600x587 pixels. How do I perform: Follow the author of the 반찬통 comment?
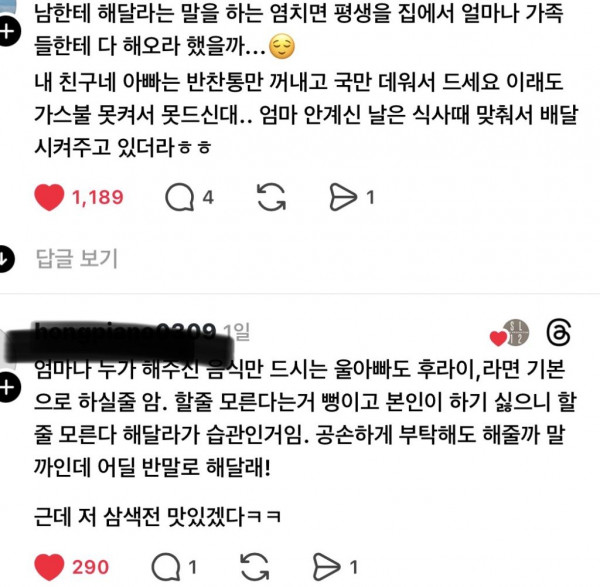click(x=8, y=31)
